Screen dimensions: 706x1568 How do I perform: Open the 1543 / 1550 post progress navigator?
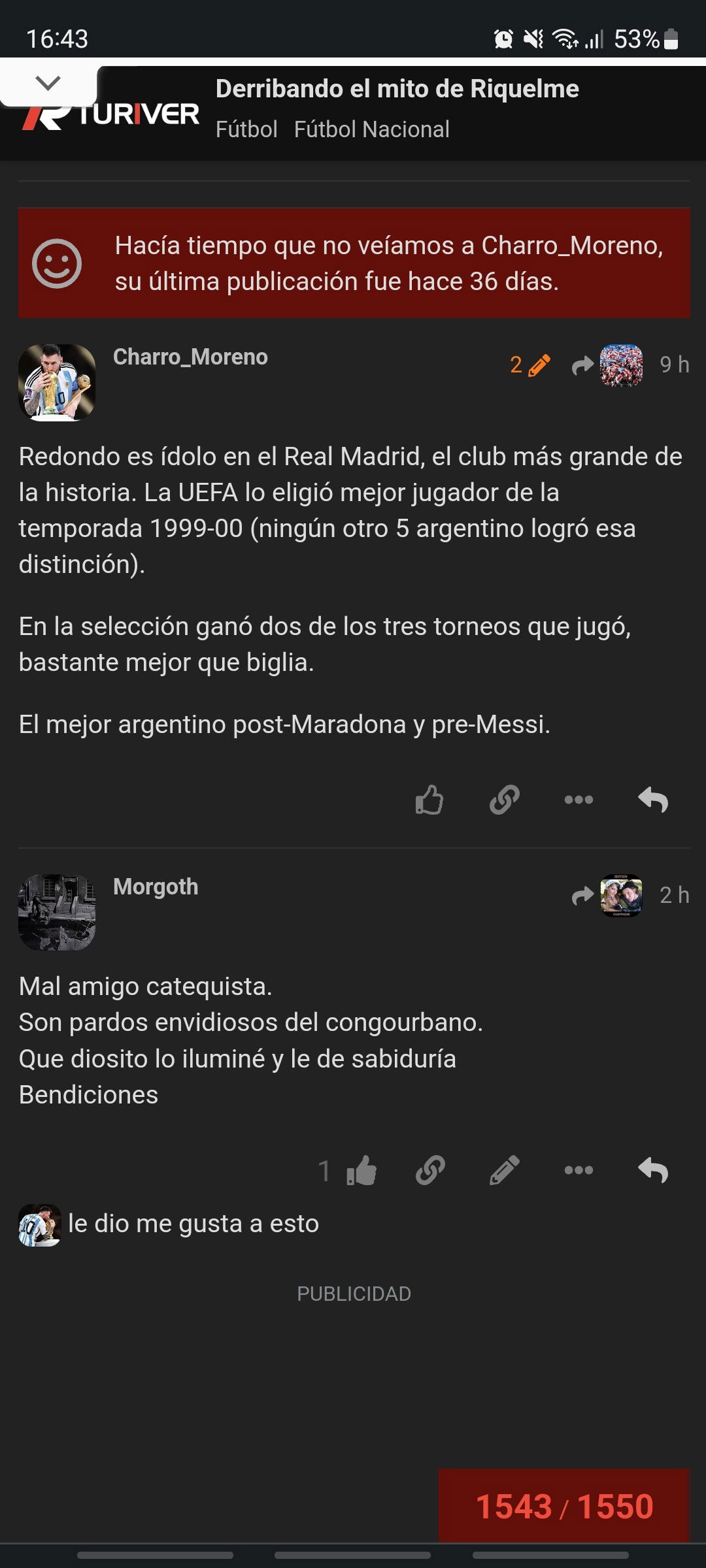tap(564, 1507)
